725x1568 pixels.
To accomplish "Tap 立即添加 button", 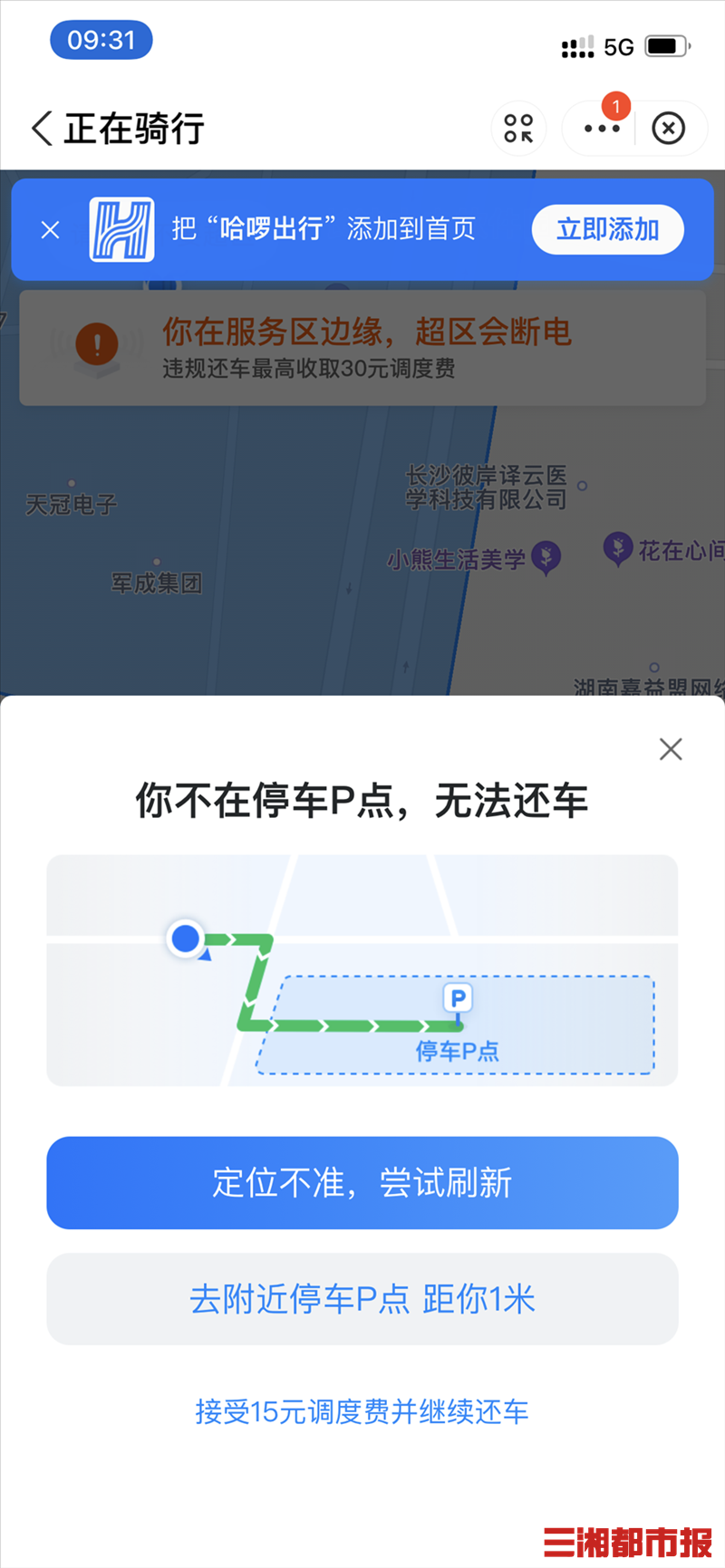I will pyautogui.click(x=608, y=229).
